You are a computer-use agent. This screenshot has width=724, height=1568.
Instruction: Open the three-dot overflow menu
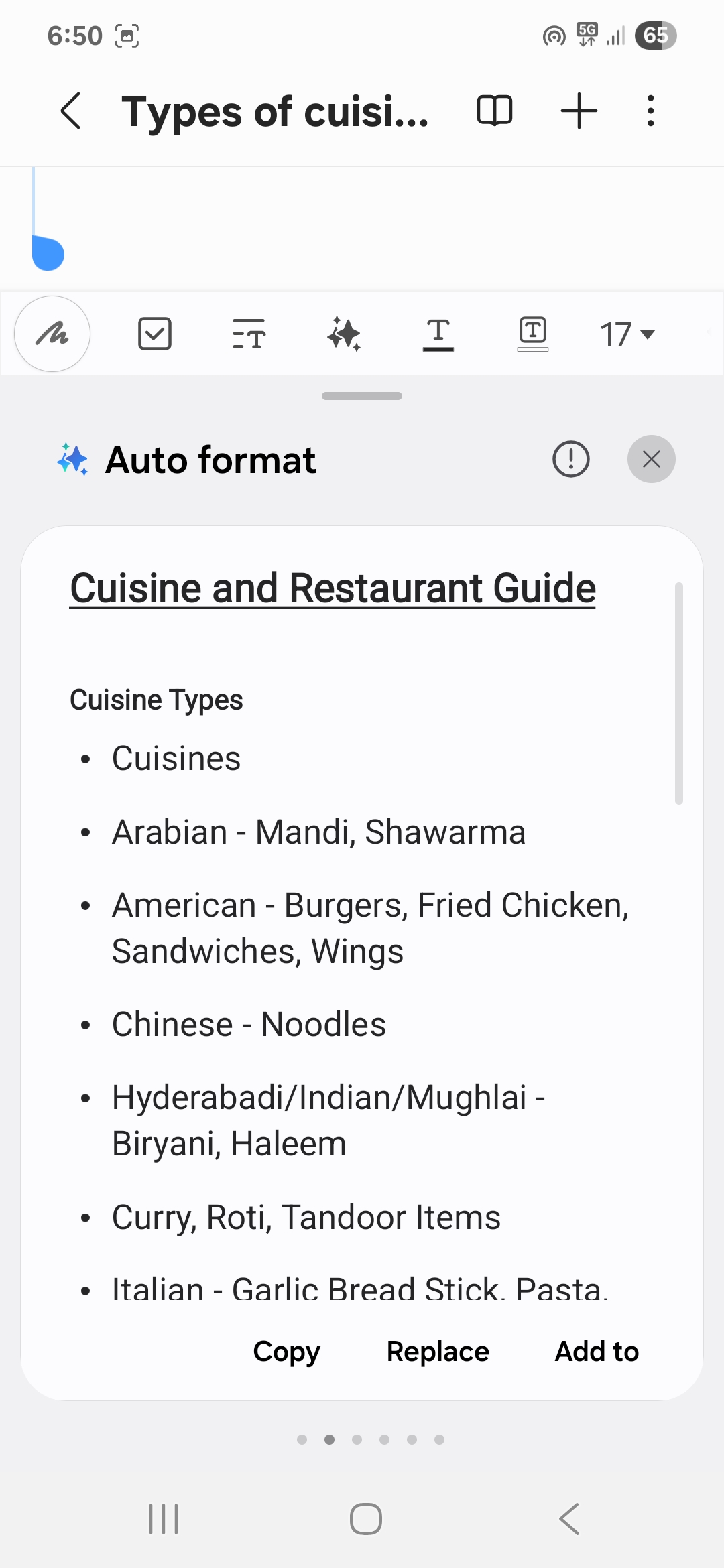(650, 111)
